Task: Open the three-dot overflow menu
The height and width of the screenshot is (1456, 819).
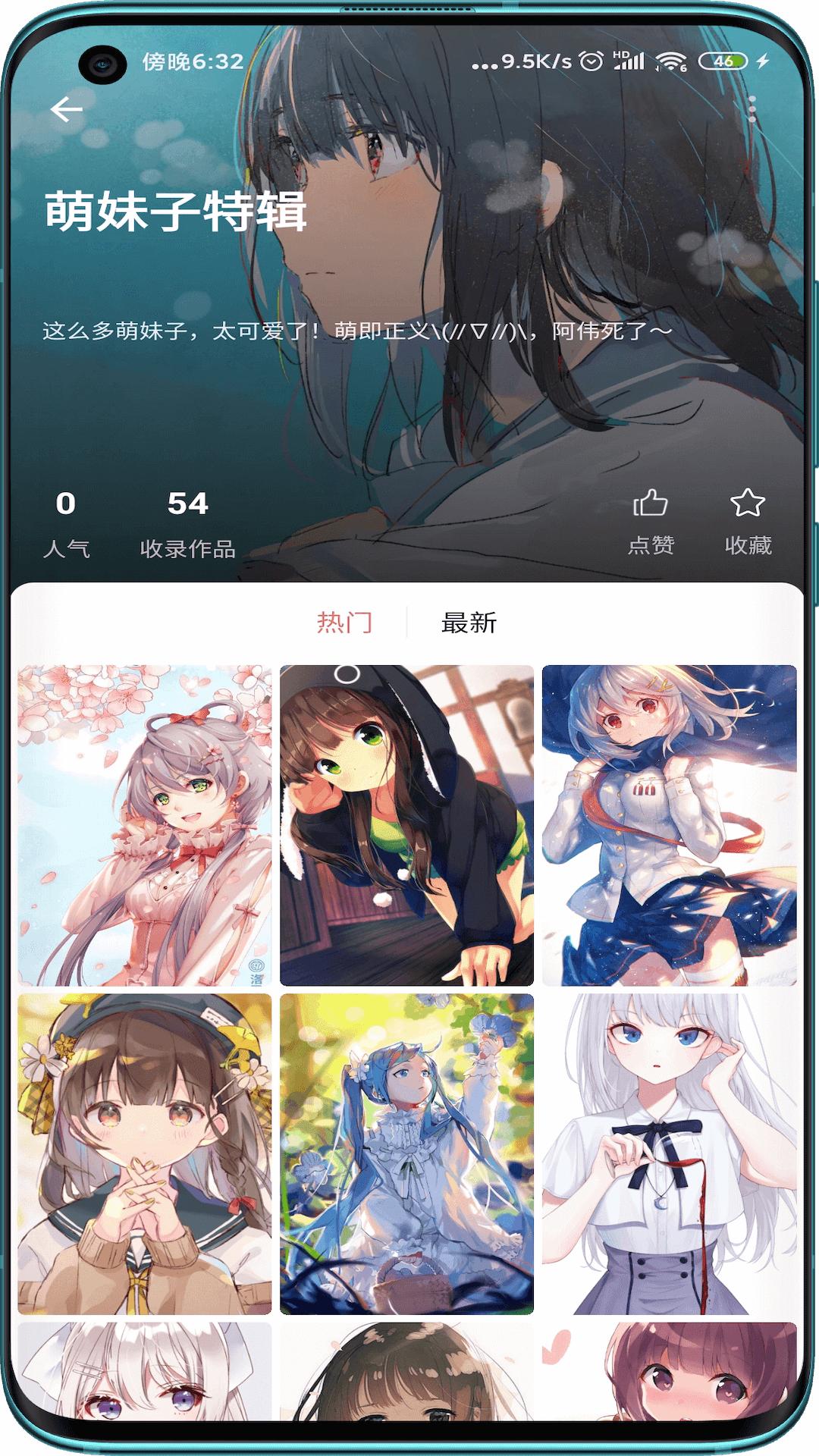Action: click(753, 108)
